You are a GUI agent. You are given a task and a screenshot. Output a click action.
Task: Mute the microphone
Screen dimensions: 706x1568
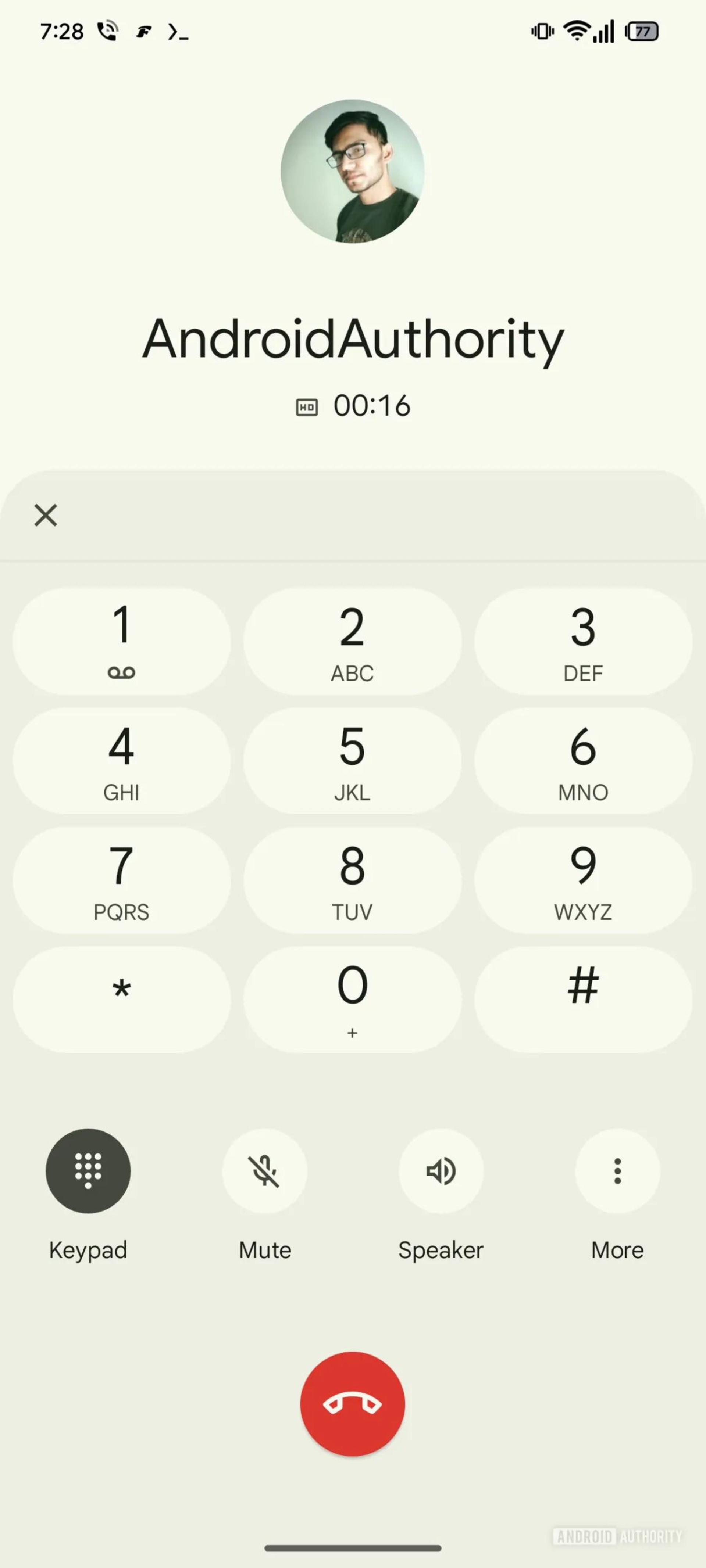[x=264, y=1170]
